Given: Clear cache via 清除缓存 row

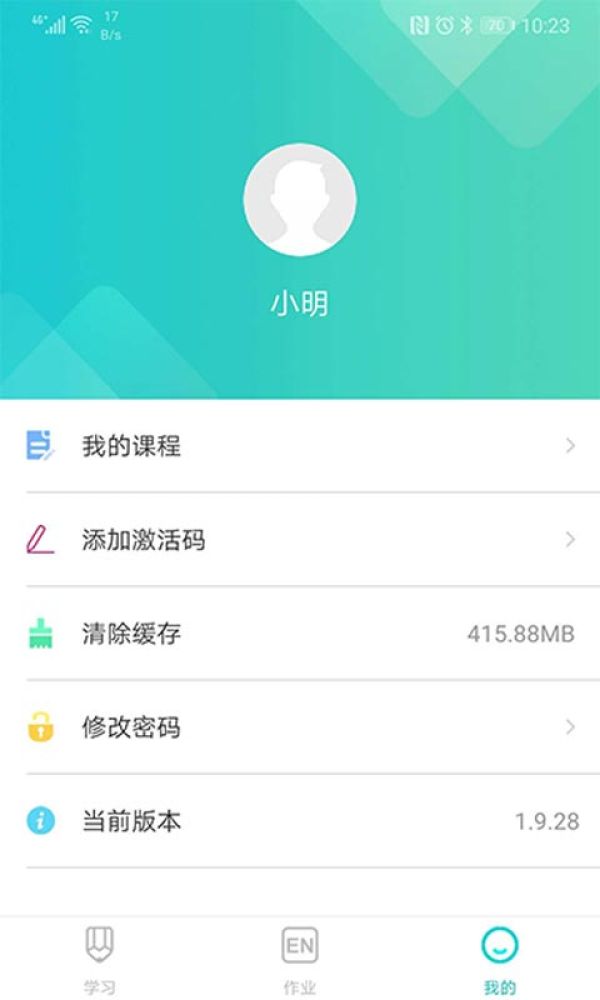Looking at the screenshot, I should pyautogui.click(x=300, y=634).
